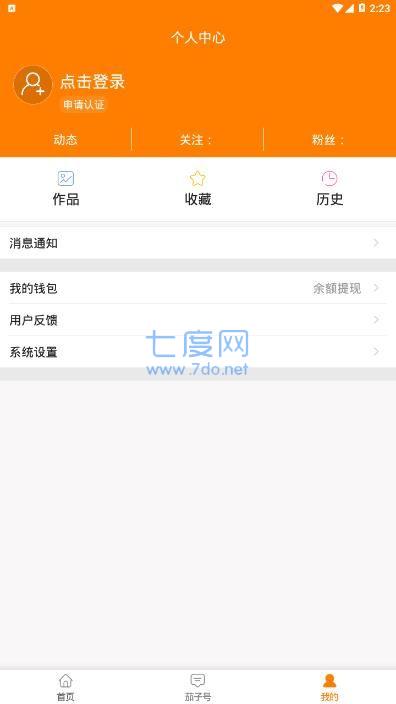Select the 我的 tab
This screenshot has width=396, height=704.
(x=330, y=687)
